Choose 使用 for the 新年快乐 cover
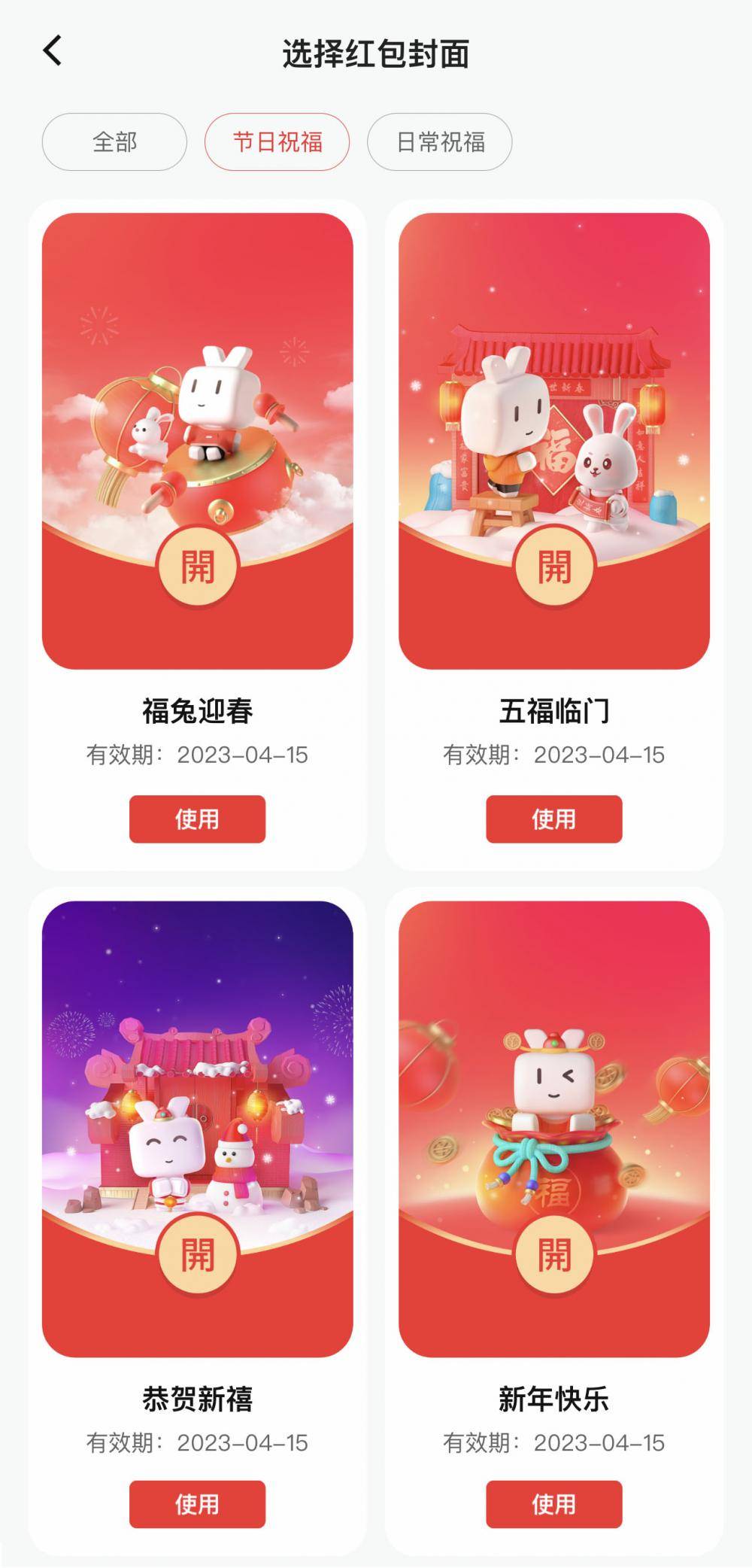This screenshot has height=1568, width=752. pos(554,1504)
